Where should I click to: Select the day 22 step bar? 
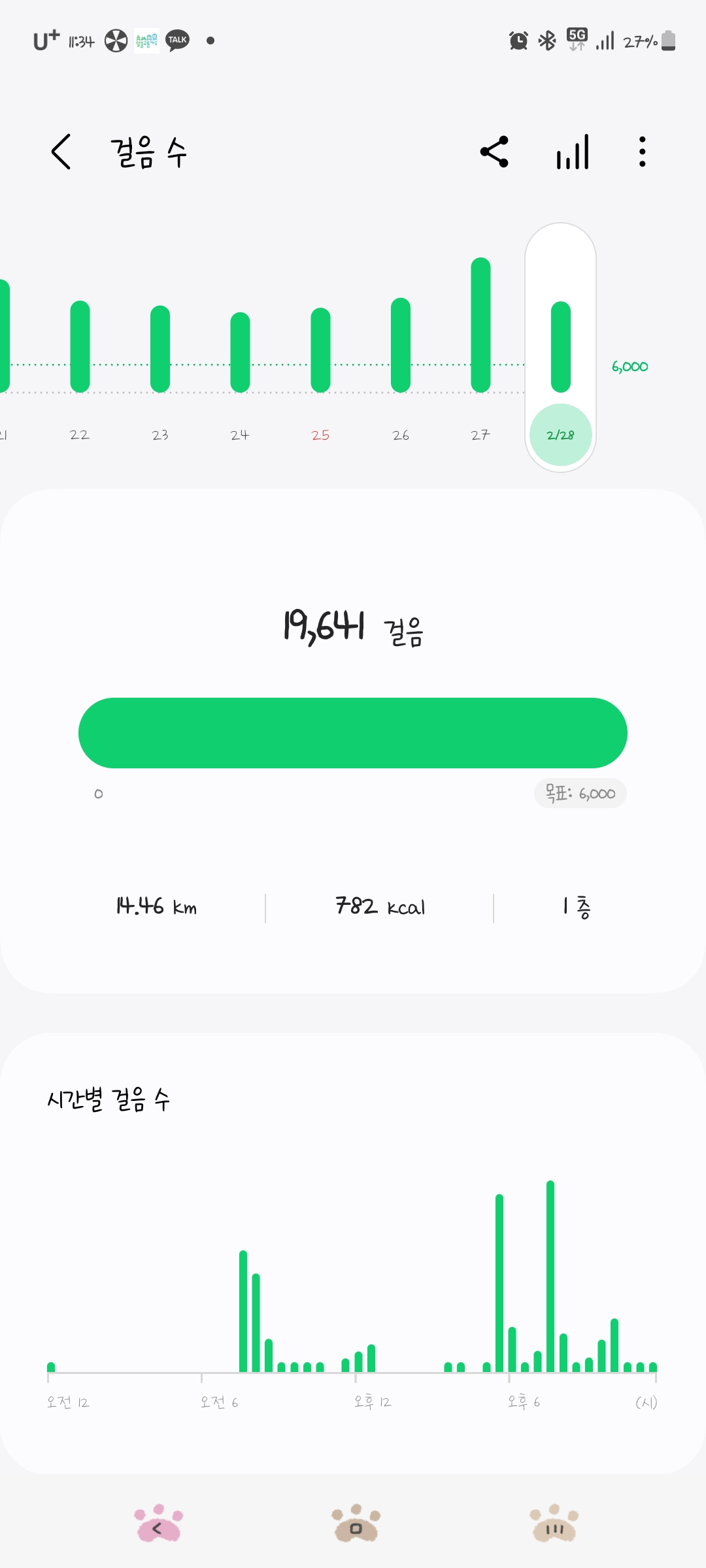coord(80,346)
